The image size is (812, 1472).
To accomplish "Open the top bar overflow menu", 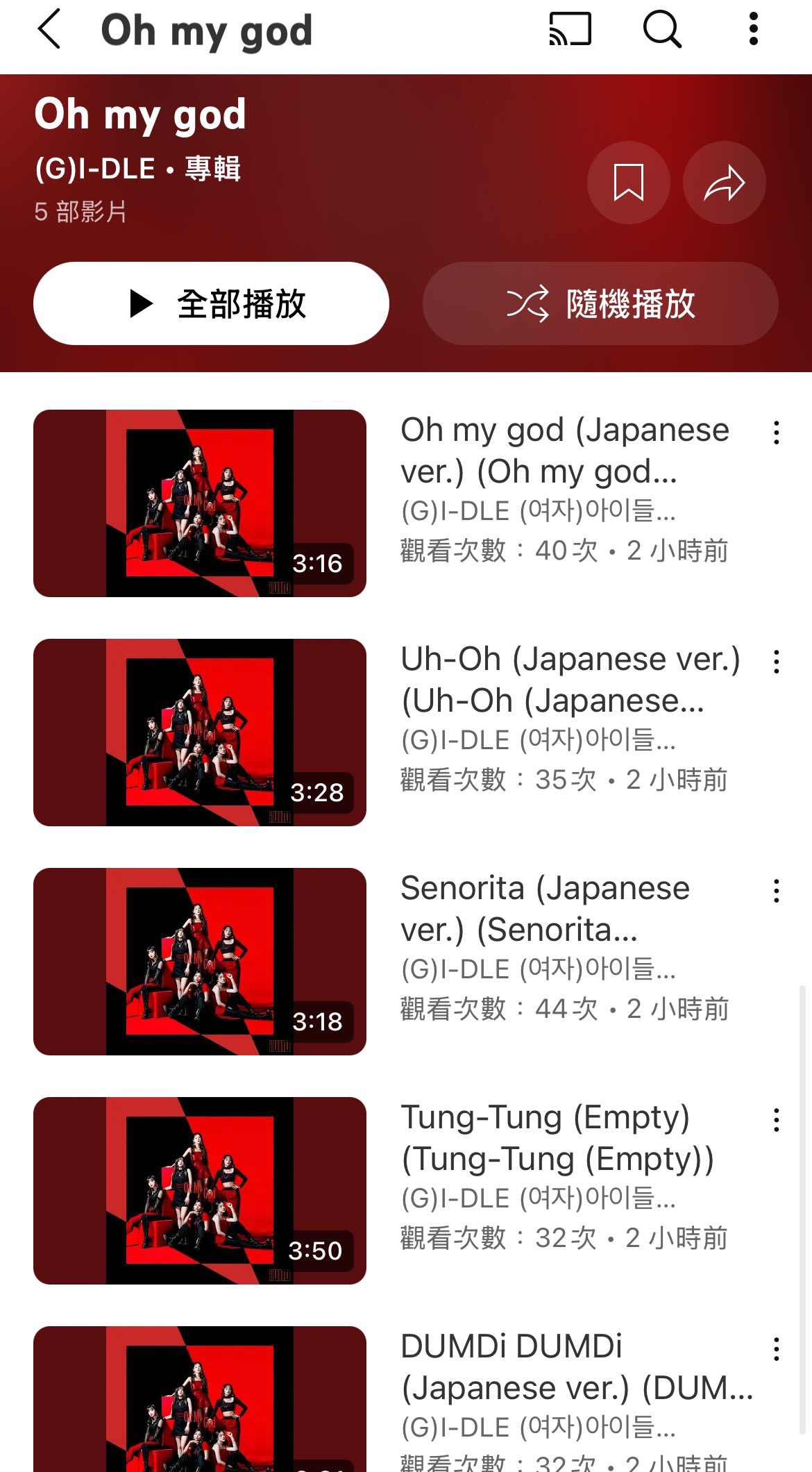I will pyautogui.click(x=754, y=30).
